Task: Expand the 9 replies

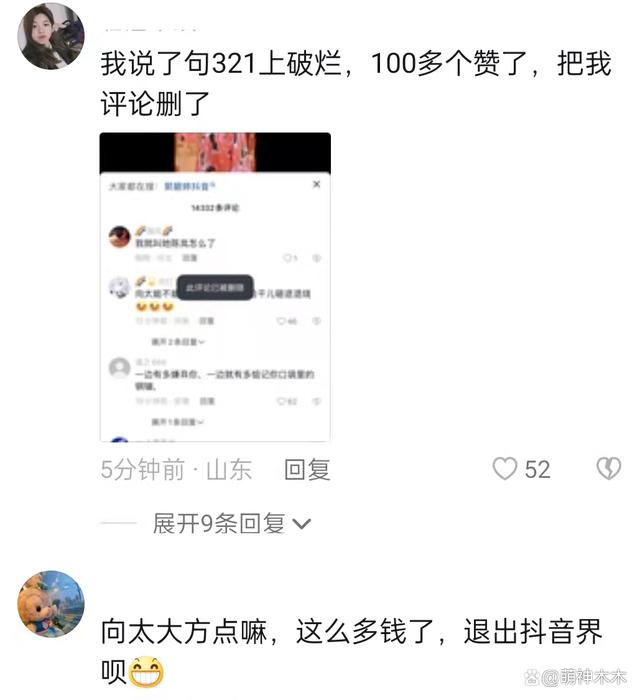Action: pyautogui.click(x=232, y=522)
